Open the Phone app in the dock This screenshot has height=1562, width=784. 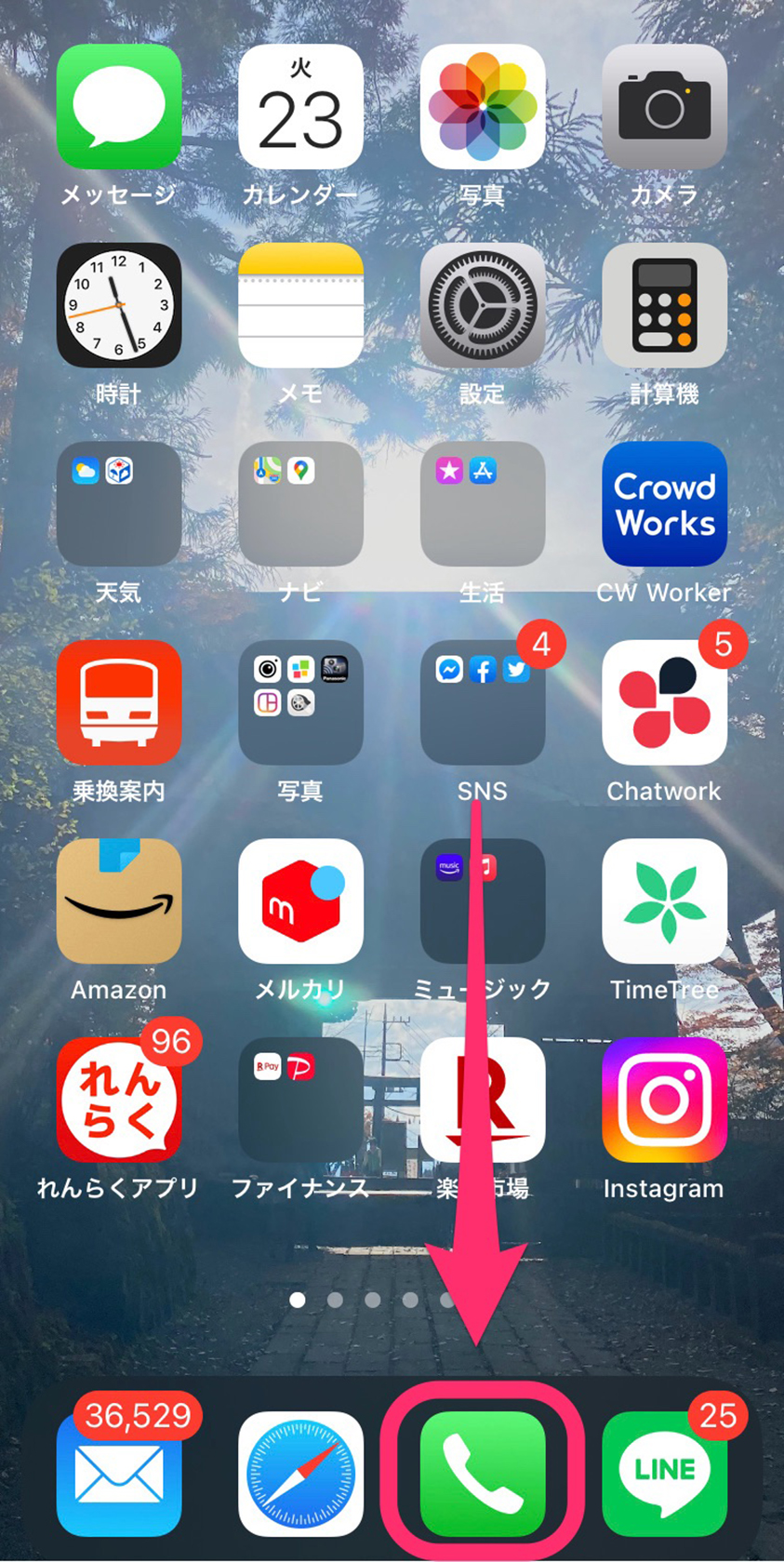pos(482,1473)
